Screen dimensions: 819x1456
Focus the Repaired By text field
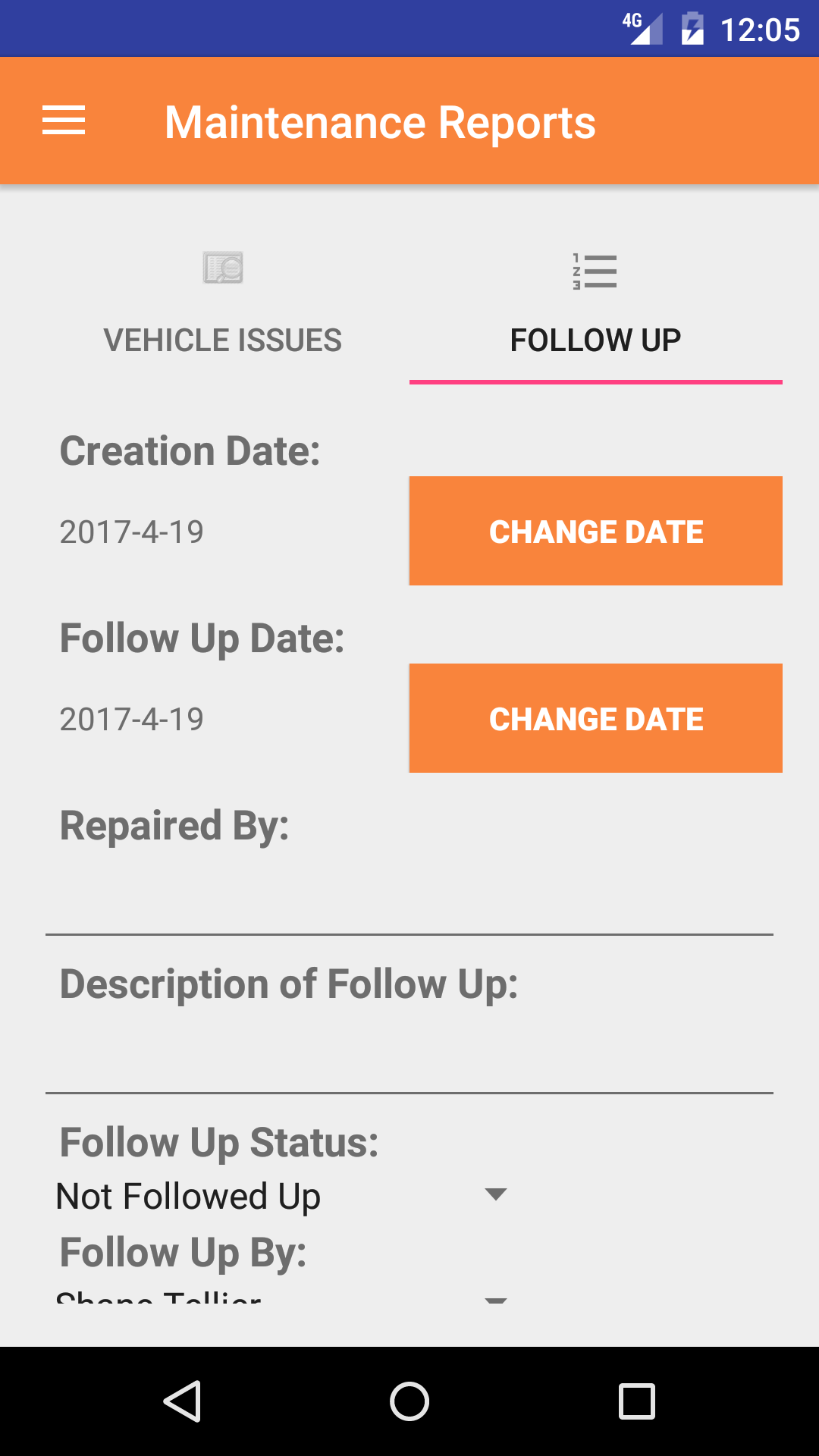tap(409, 902)
